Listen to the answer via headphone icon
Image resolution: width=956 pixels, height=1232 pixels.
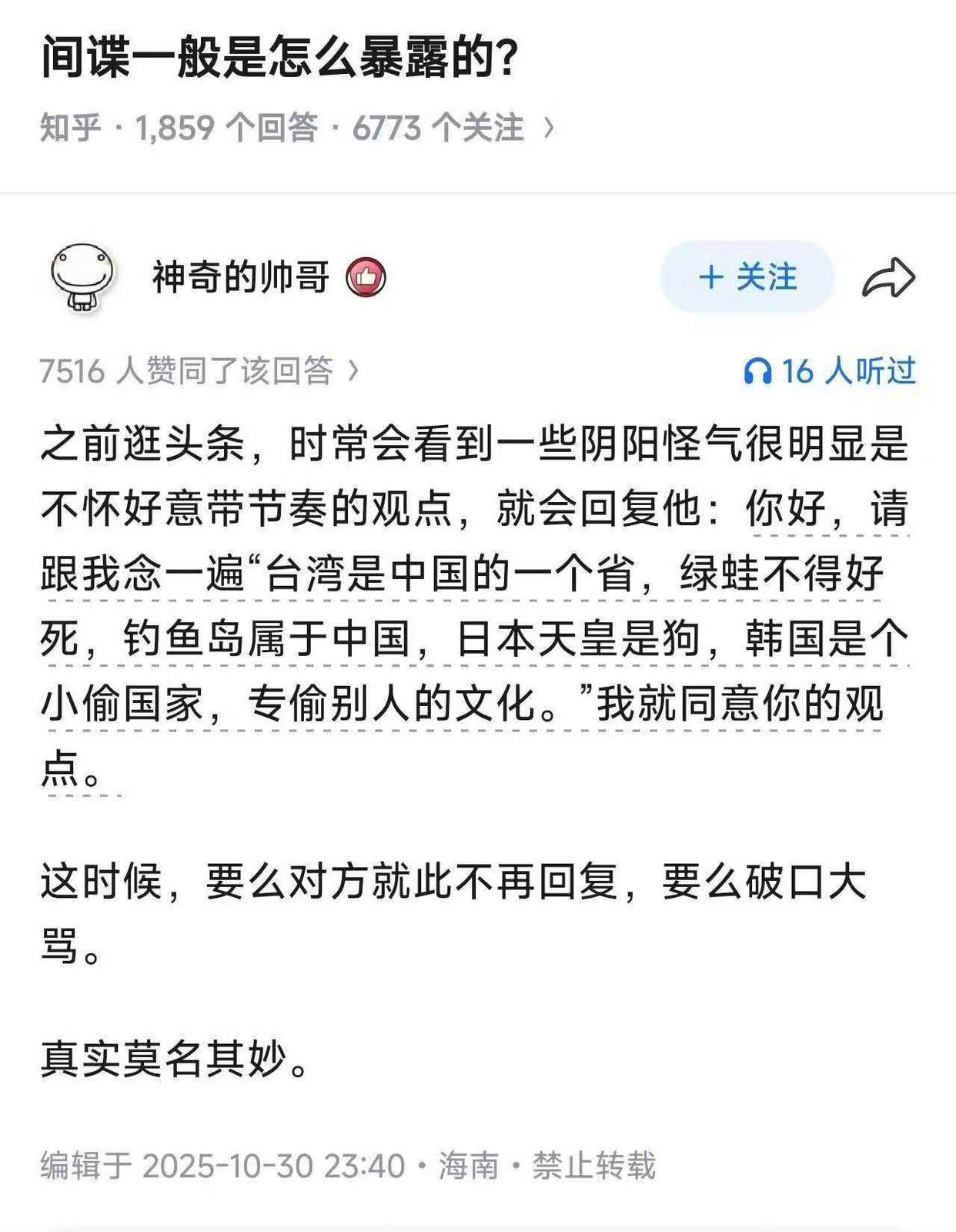pos(757,372)
